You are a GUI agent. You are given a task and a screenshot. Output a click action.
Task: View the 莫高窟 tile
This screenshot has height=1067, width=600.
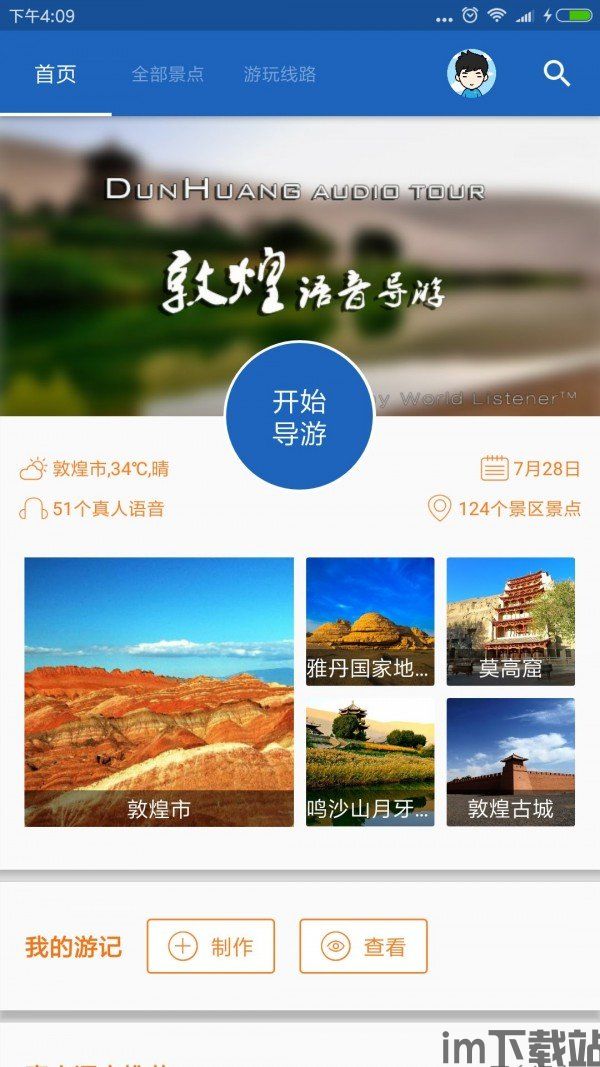510,621
